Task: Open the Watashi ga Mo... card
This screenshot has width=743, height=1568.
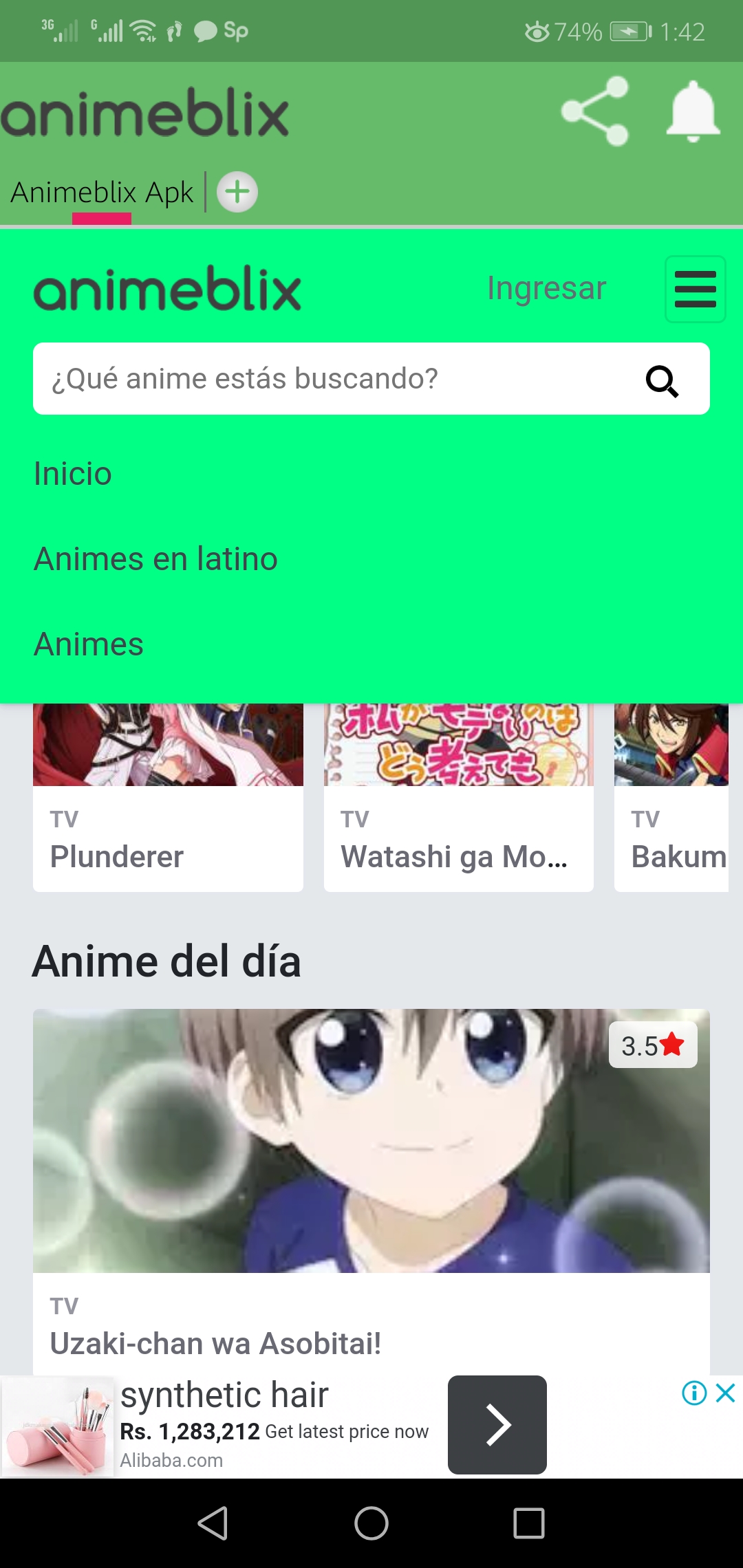Action: point(458,825)
